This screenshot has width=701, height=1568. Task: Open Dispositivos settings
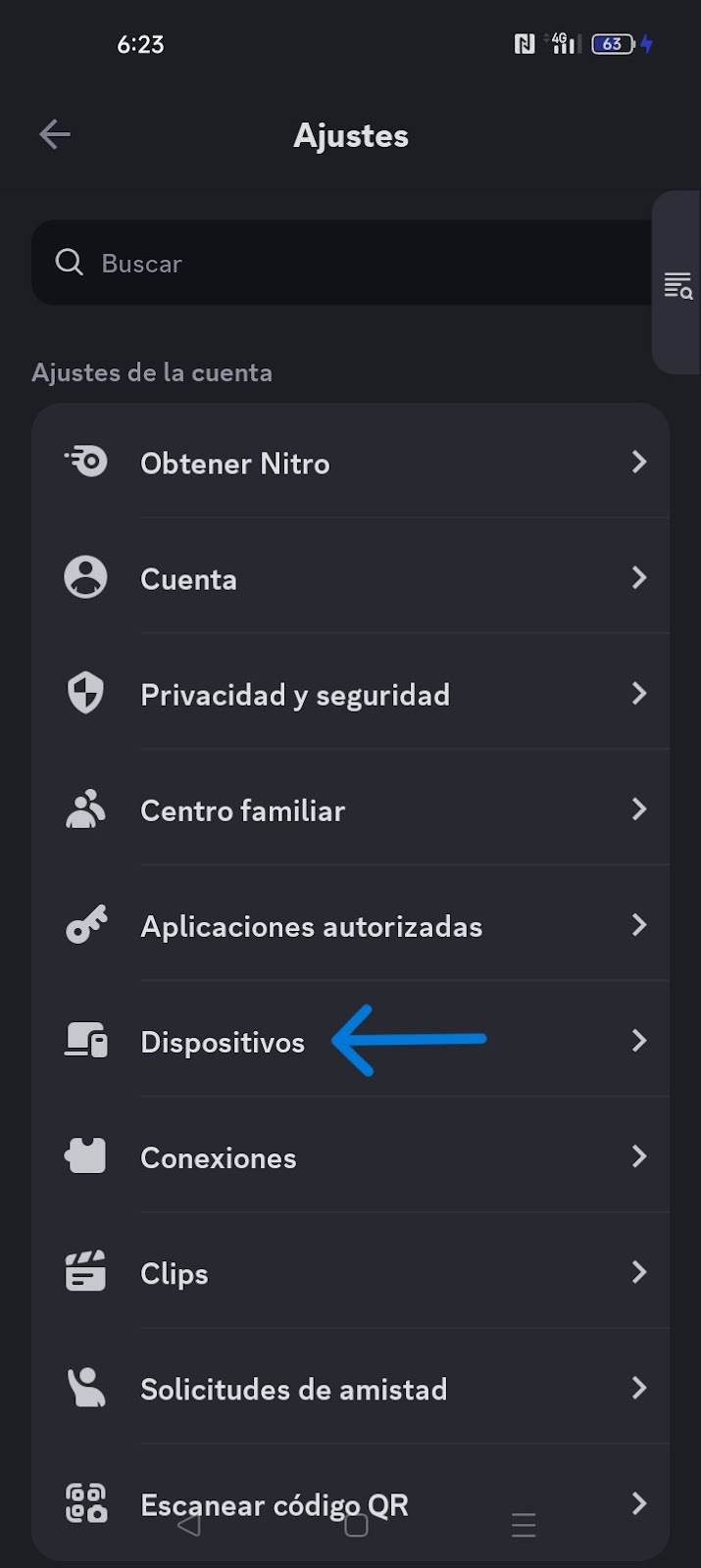pos(350,1040)
